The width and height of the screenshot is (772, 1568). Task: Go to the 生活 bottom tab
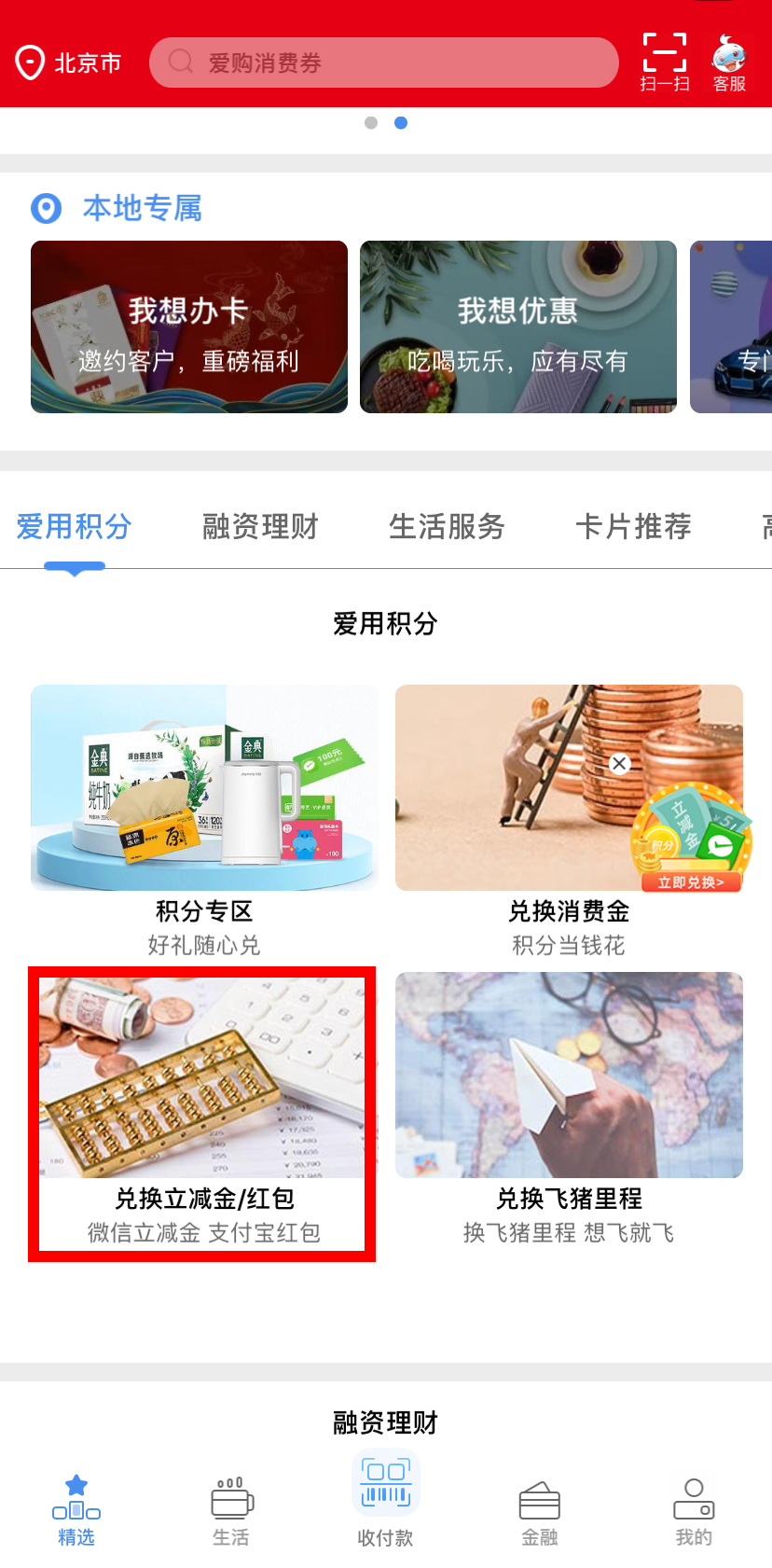[231, 1511]
